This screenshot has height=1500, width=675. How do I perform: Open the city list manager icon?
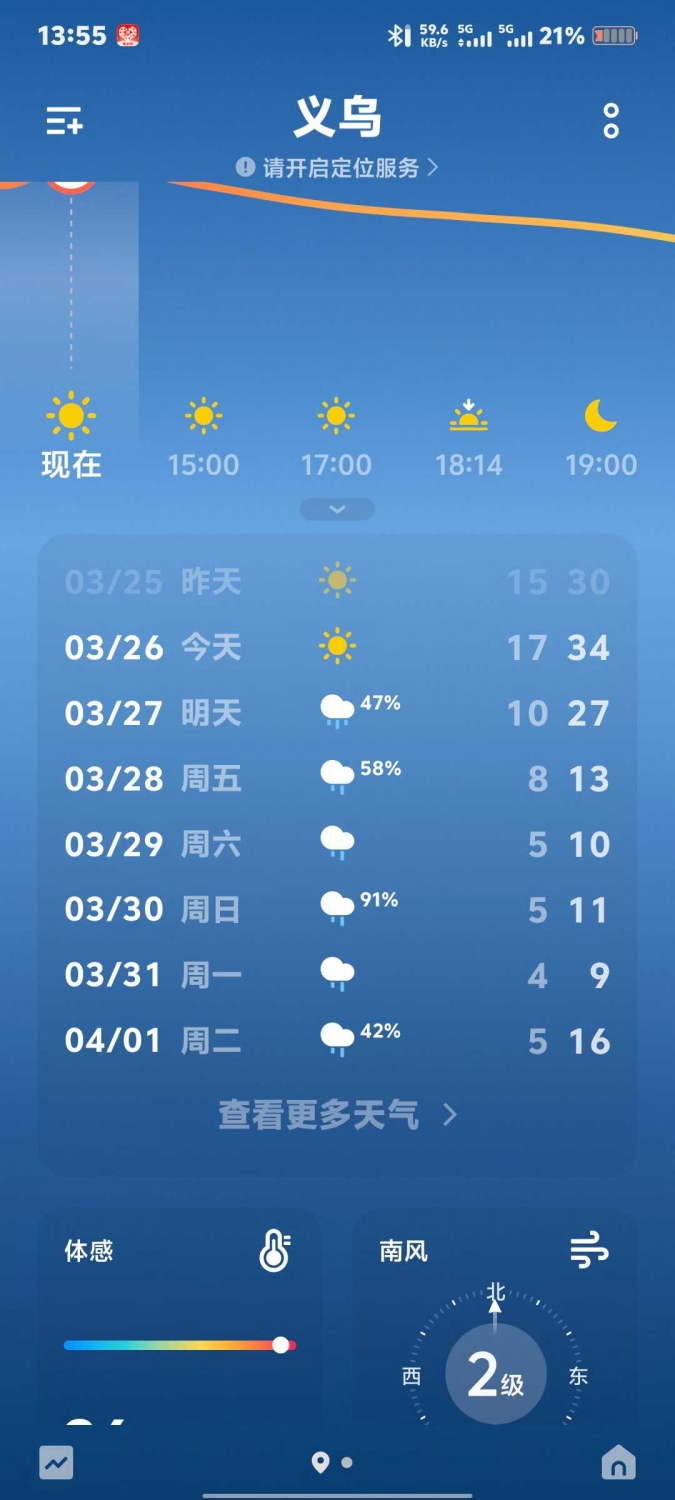point(65,122)
